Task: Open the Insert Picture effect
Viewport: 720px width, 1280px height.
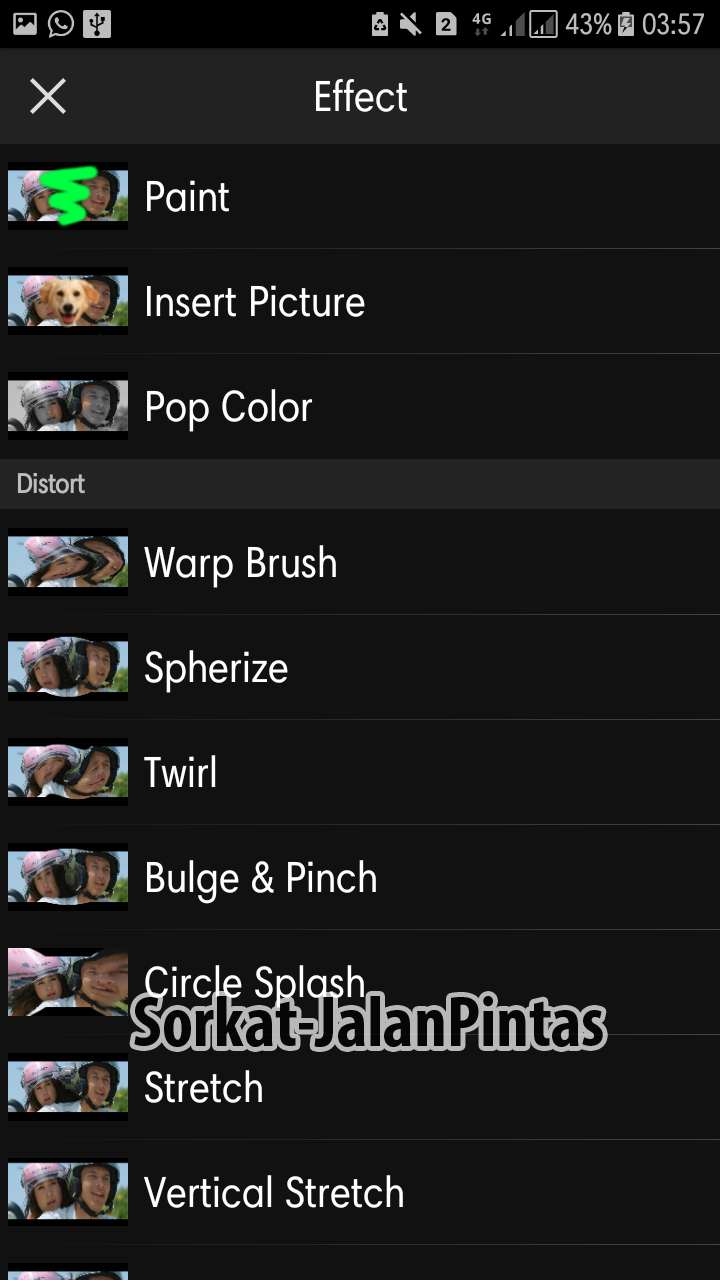Action: click(254, 301)
